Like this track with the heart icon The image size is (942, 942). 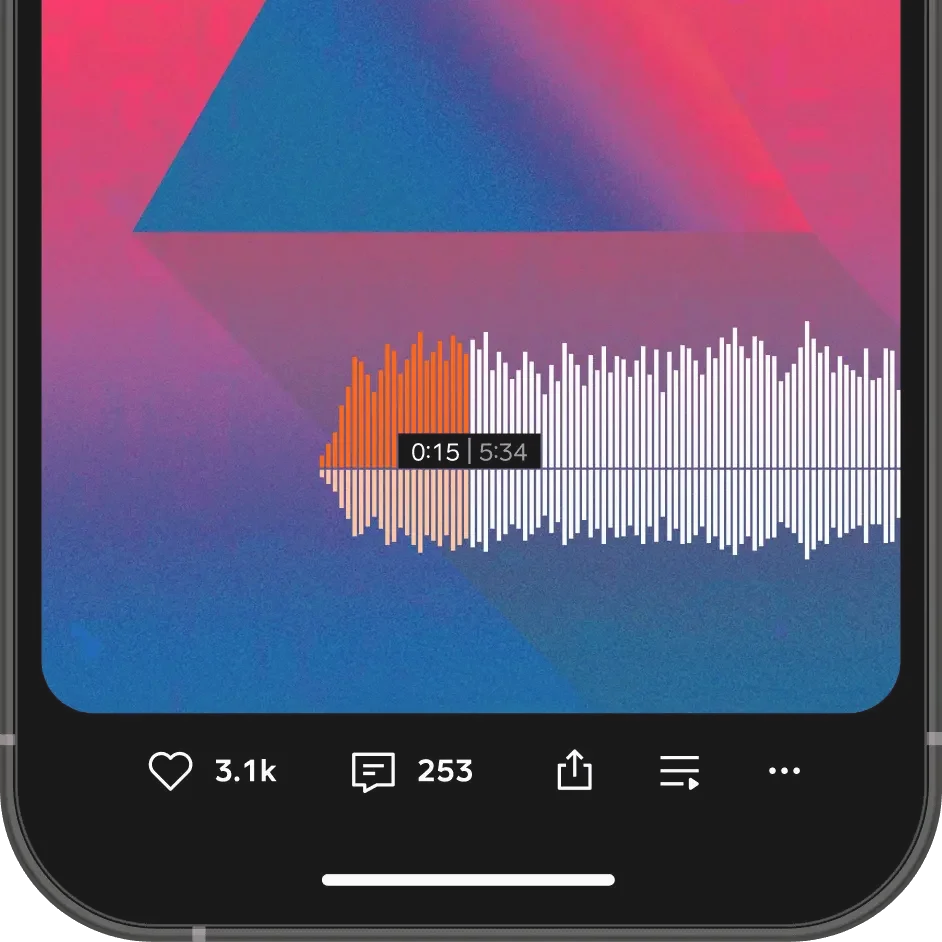click(x=170, y=772)
